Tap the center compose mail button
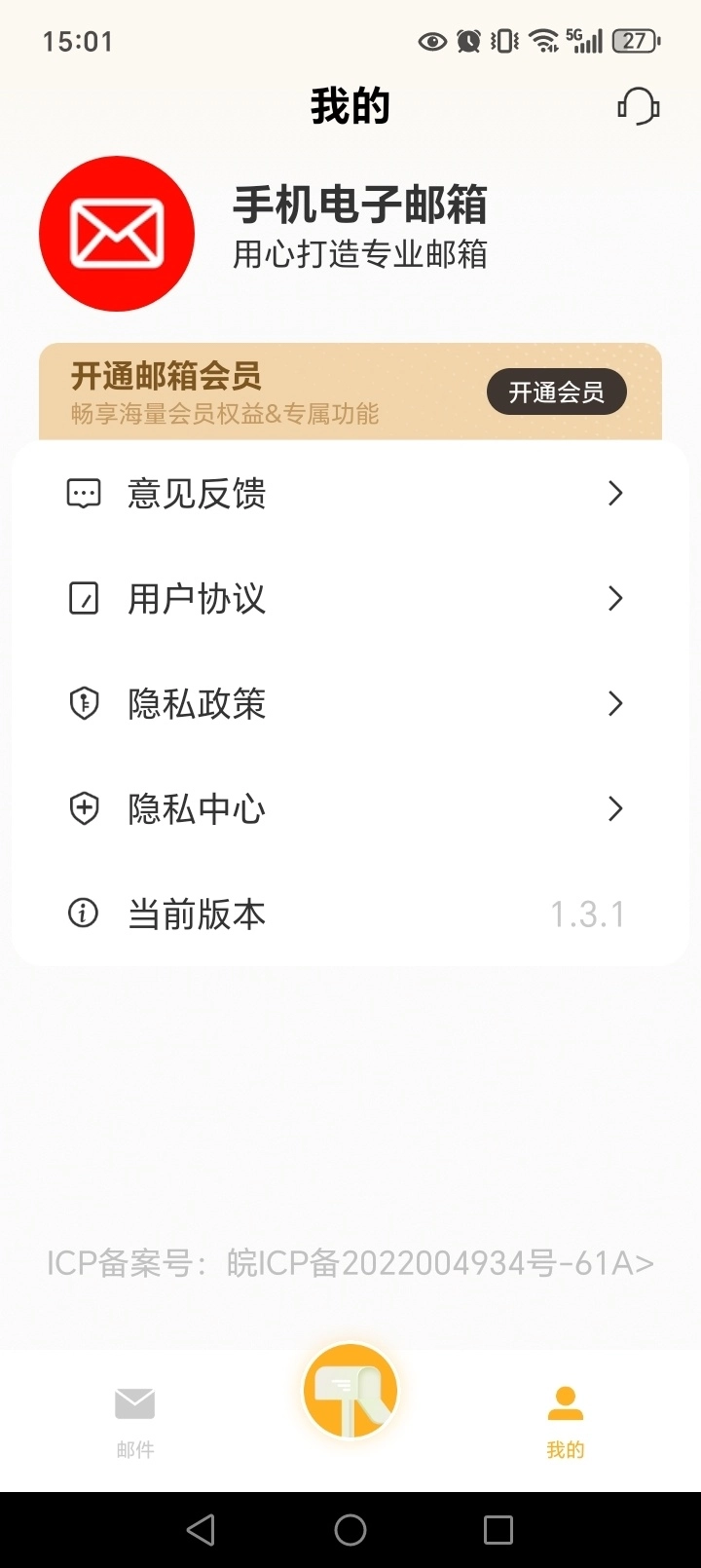Image resolution: width=701 pixels, height=1568 pixels. pyautogui.click(x=350, y=1391)
